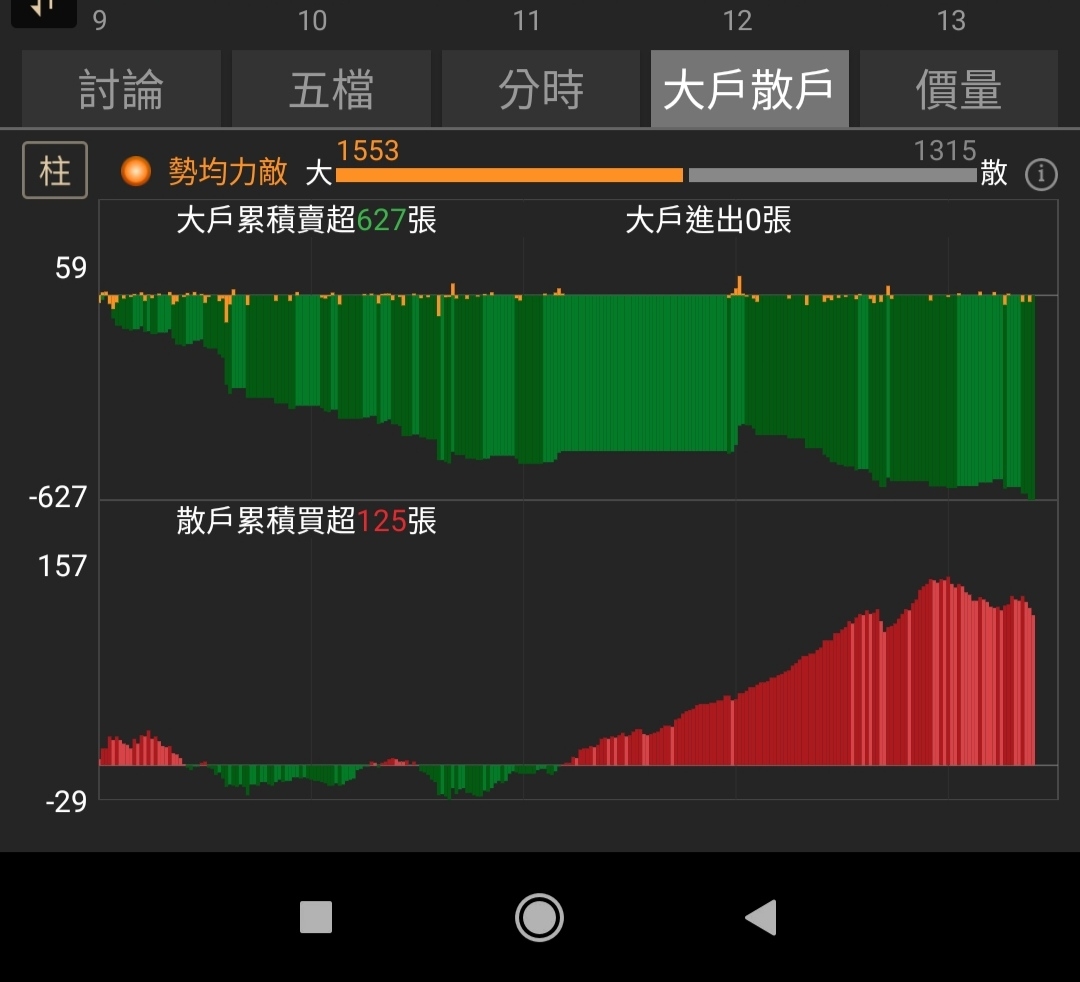This screenshot has height=982, width=1080.
Task: Select the 分時 tab
Action: [x=541, y=90]
